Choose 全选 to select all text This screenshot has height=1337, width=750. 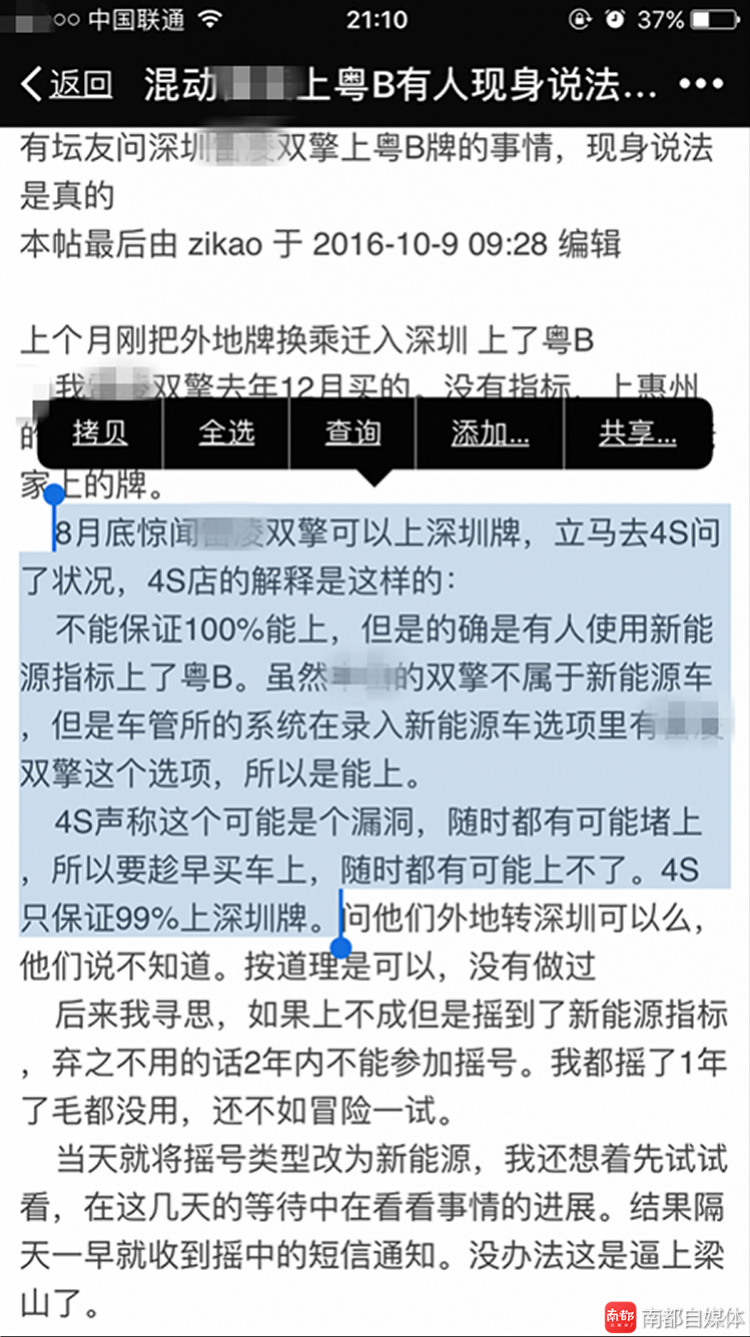click(226, 433)
